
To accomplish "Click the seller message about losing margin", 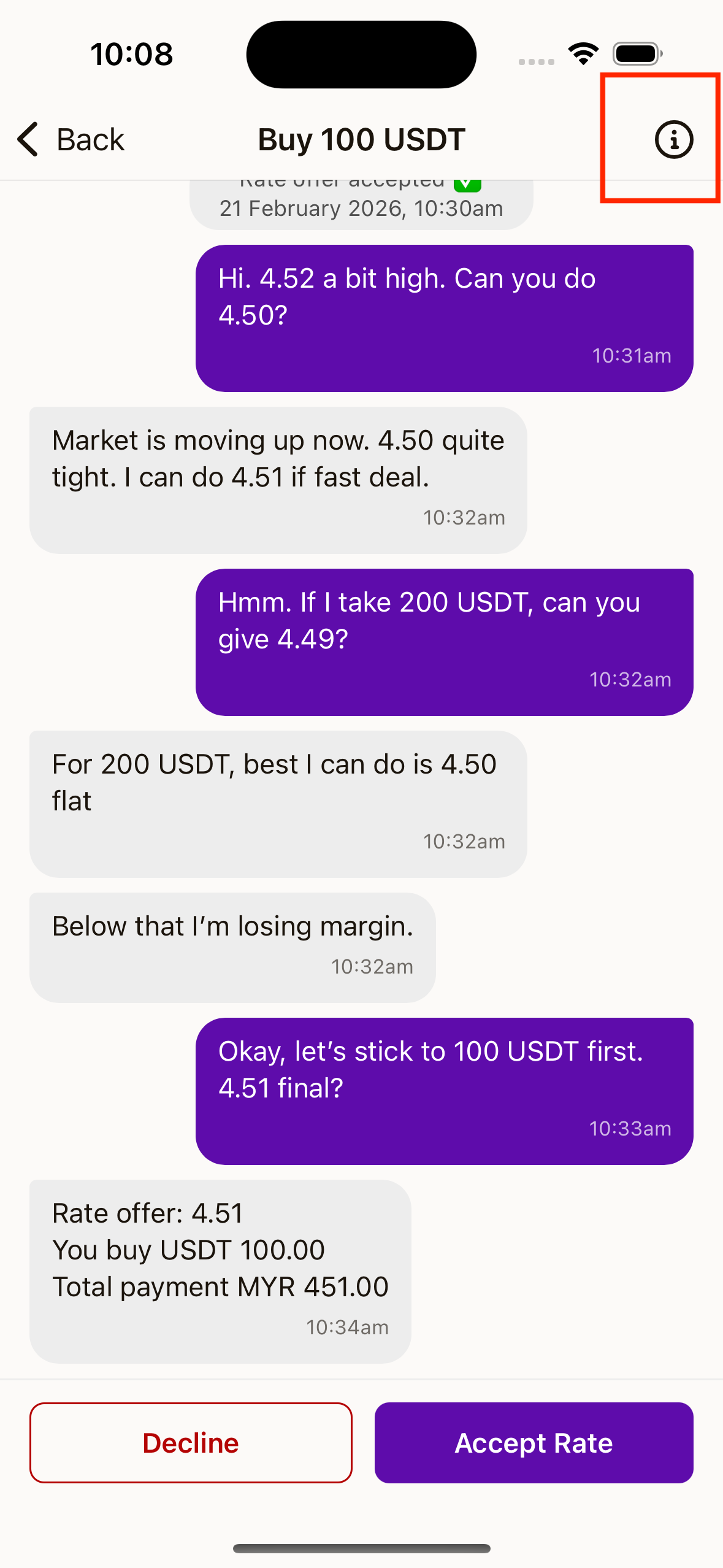I will point(233,942).
